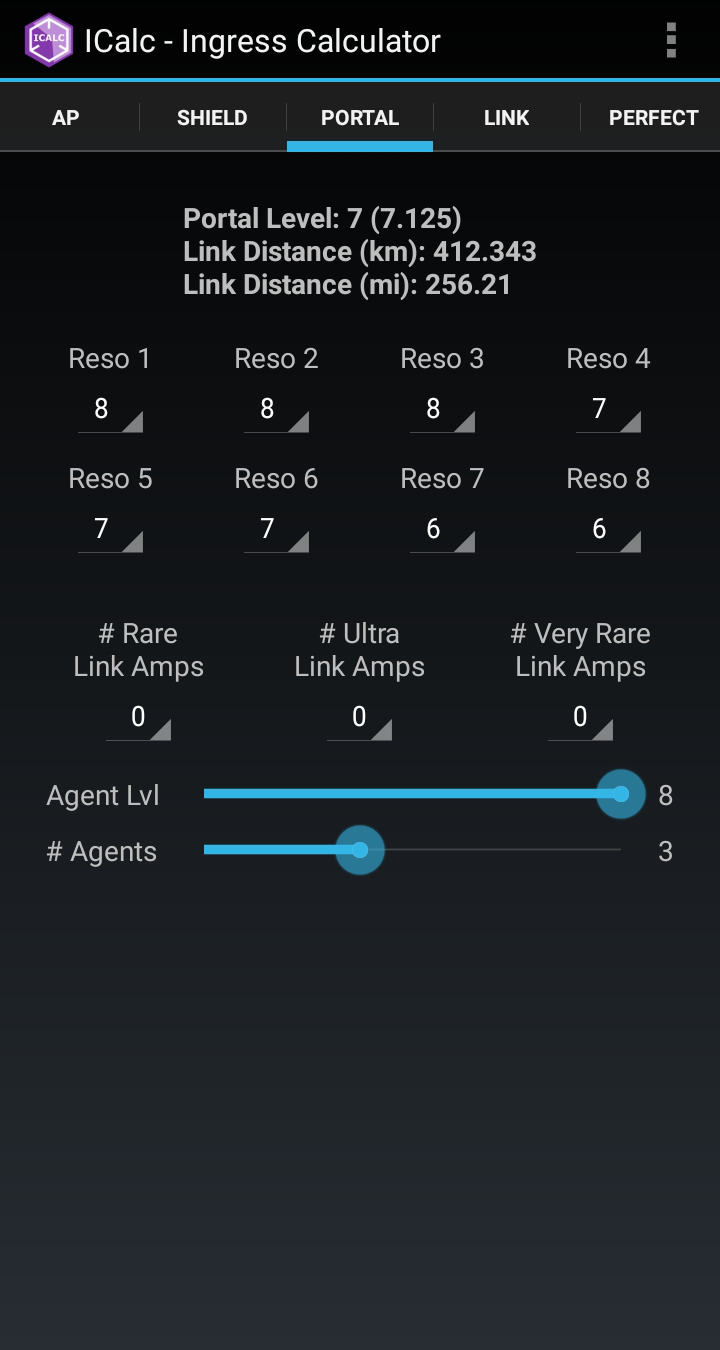Expand the Ultra Link Amps dropdown
This screenshot has width=720, height=1350.
tap(359, 718)
